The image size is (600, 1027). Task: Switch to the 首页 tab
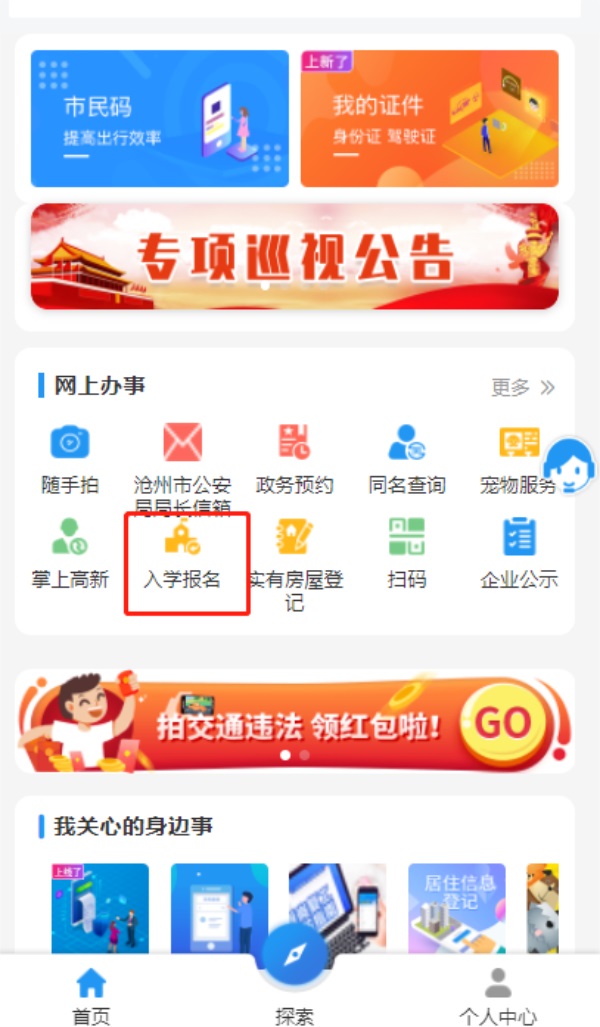pos(91,994)
